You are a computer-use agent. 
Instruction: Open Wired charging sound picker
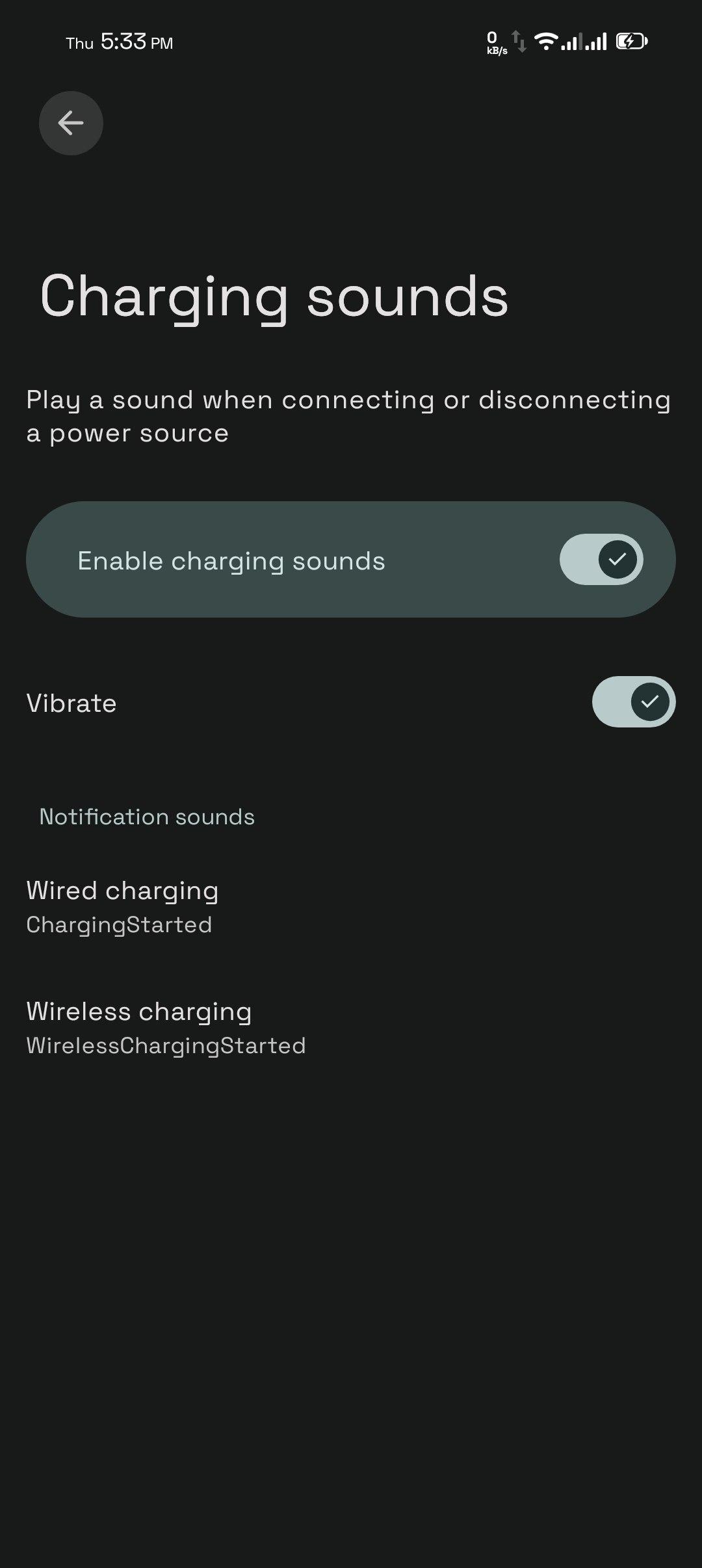[x=122, y=907]
